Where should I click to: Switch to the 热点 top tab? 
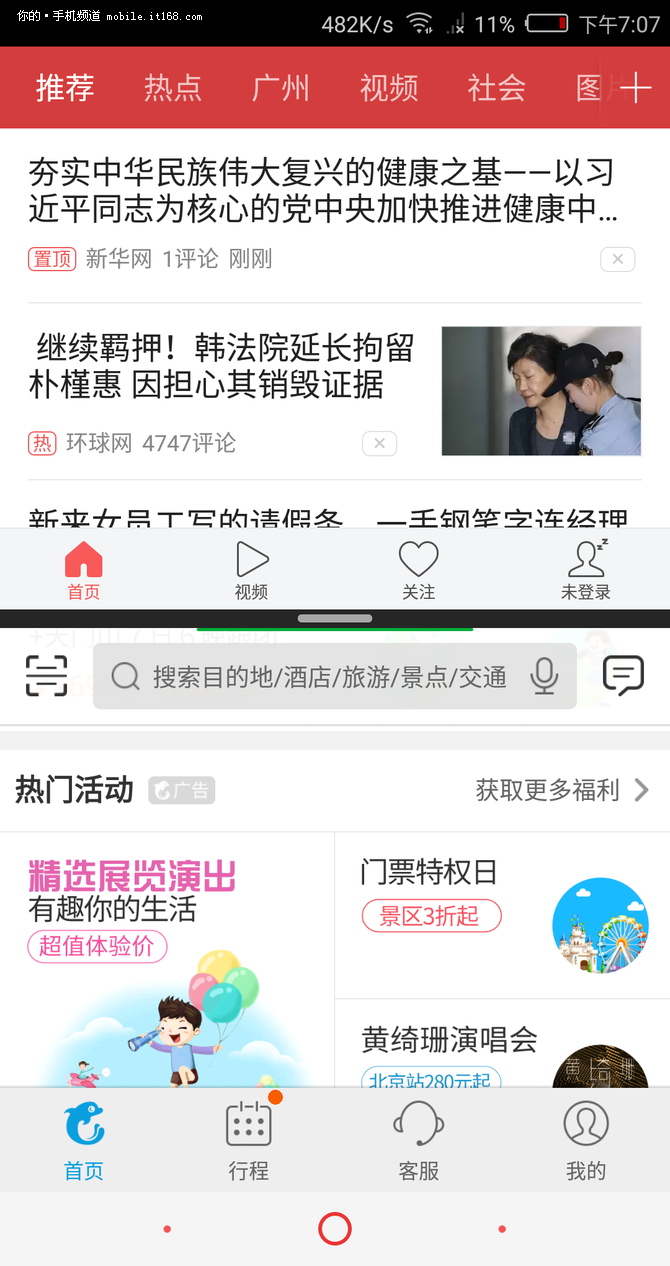click(173, 88)
